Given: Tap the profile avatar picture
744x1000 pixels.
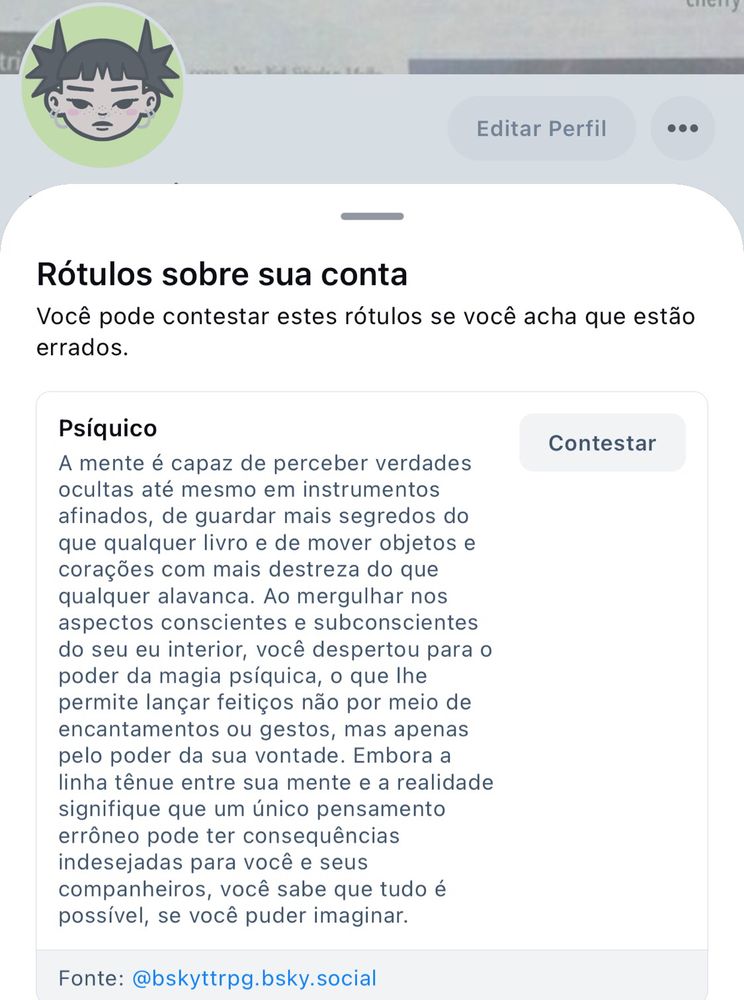Looking at the screenshot, I should point(103,86).
